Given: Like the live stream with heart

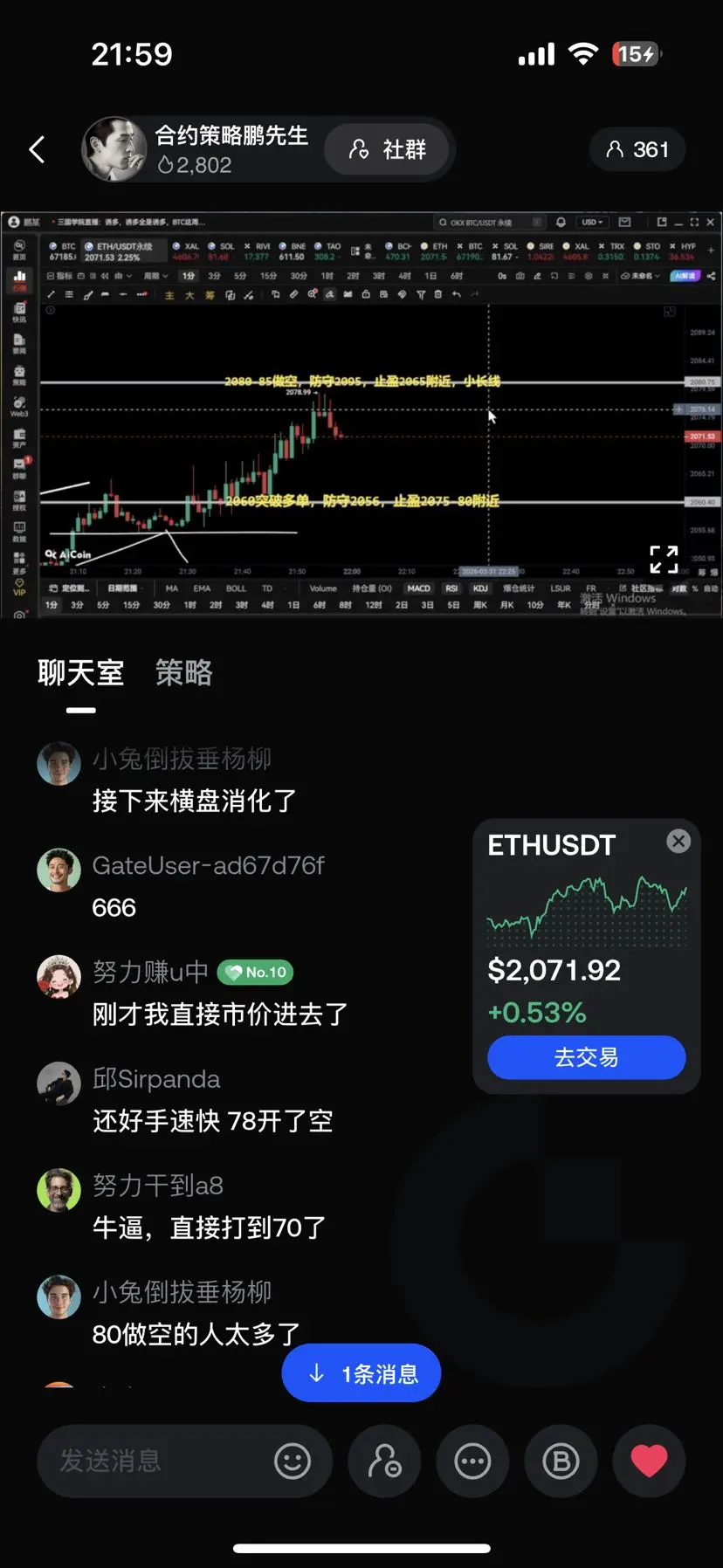Looking at the screenshot, I should click(x=649, y=1461).
